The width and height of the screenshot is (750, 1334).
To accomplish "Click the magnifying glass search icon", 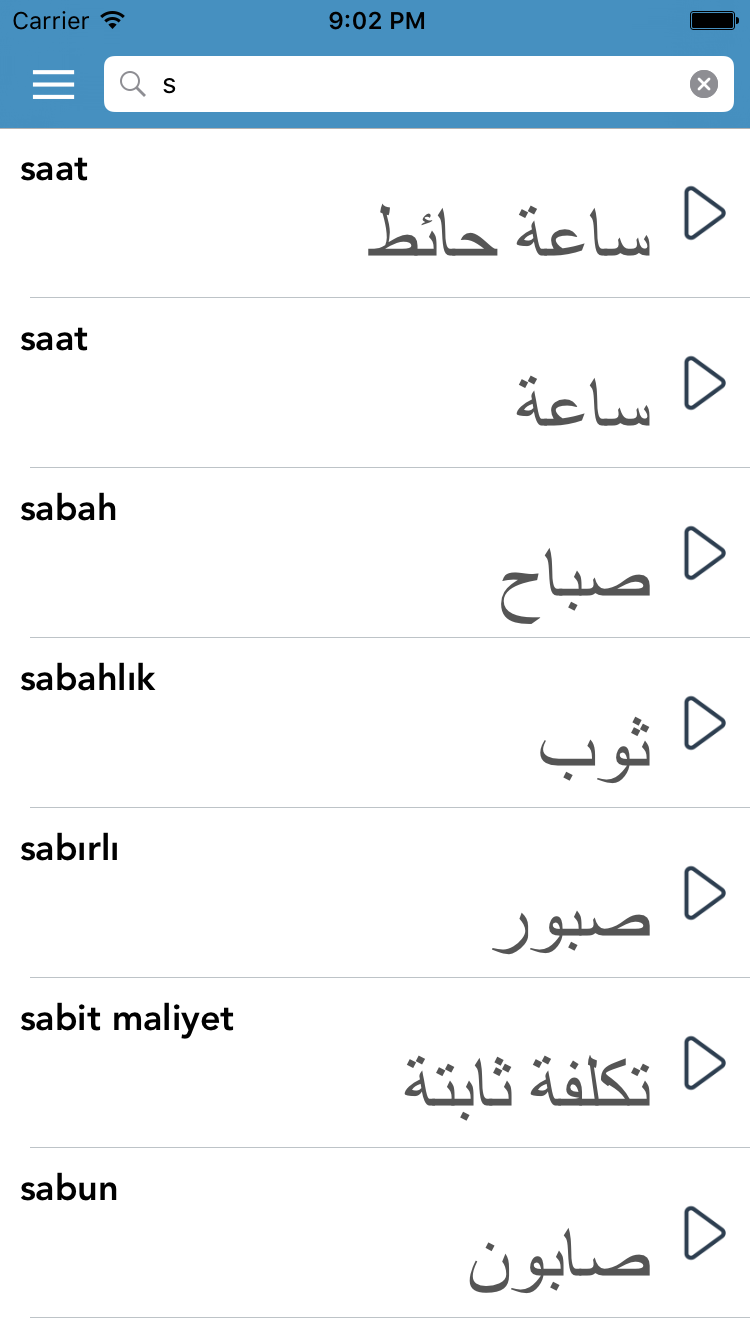I will 133,84.
